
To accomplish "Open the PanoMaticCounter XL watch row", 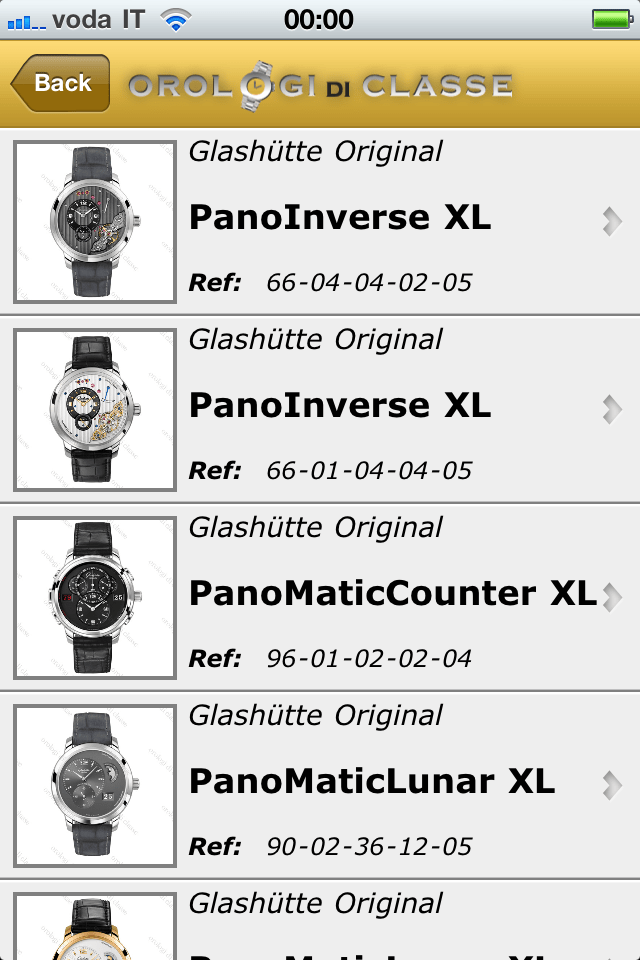I will [340, 596].
